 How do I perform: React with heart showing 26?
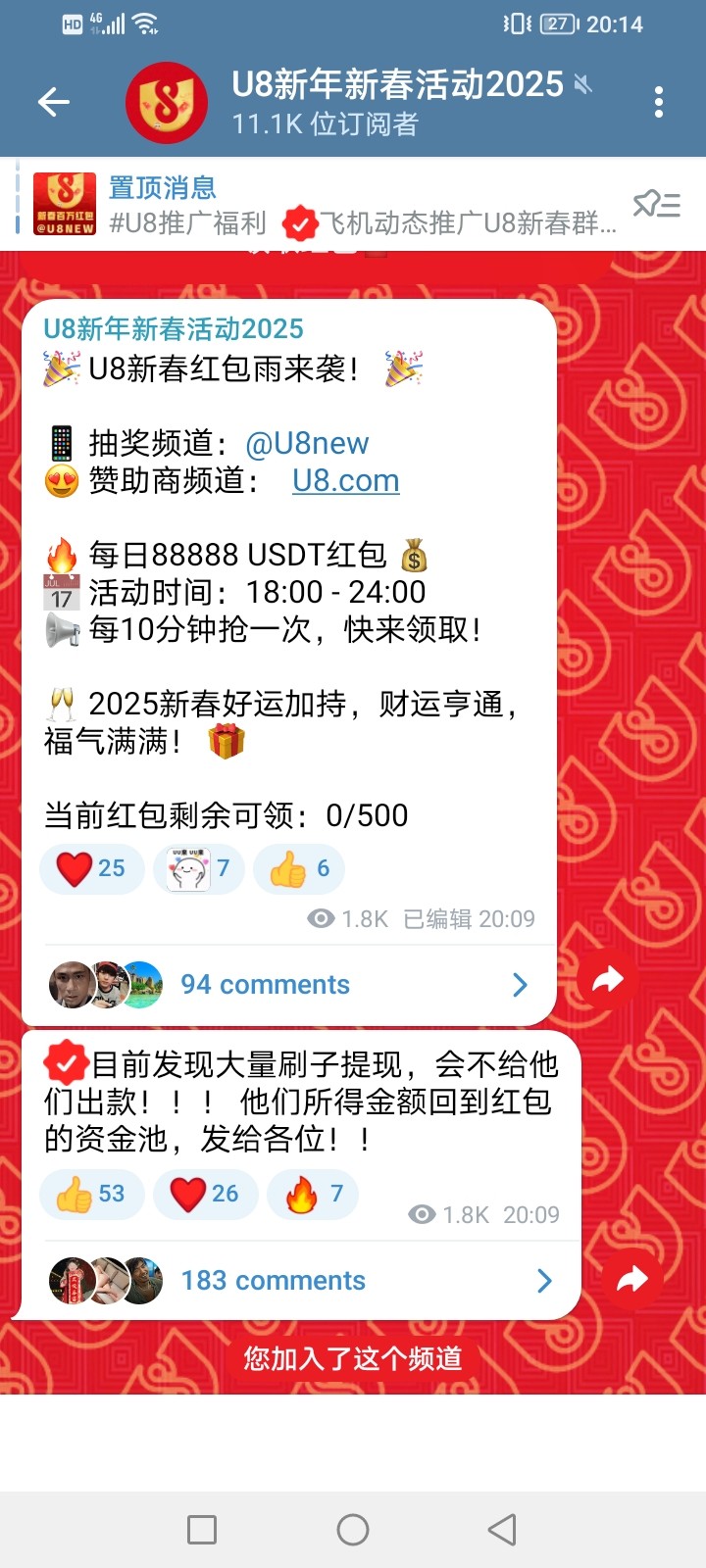[x=205, y=1194]
